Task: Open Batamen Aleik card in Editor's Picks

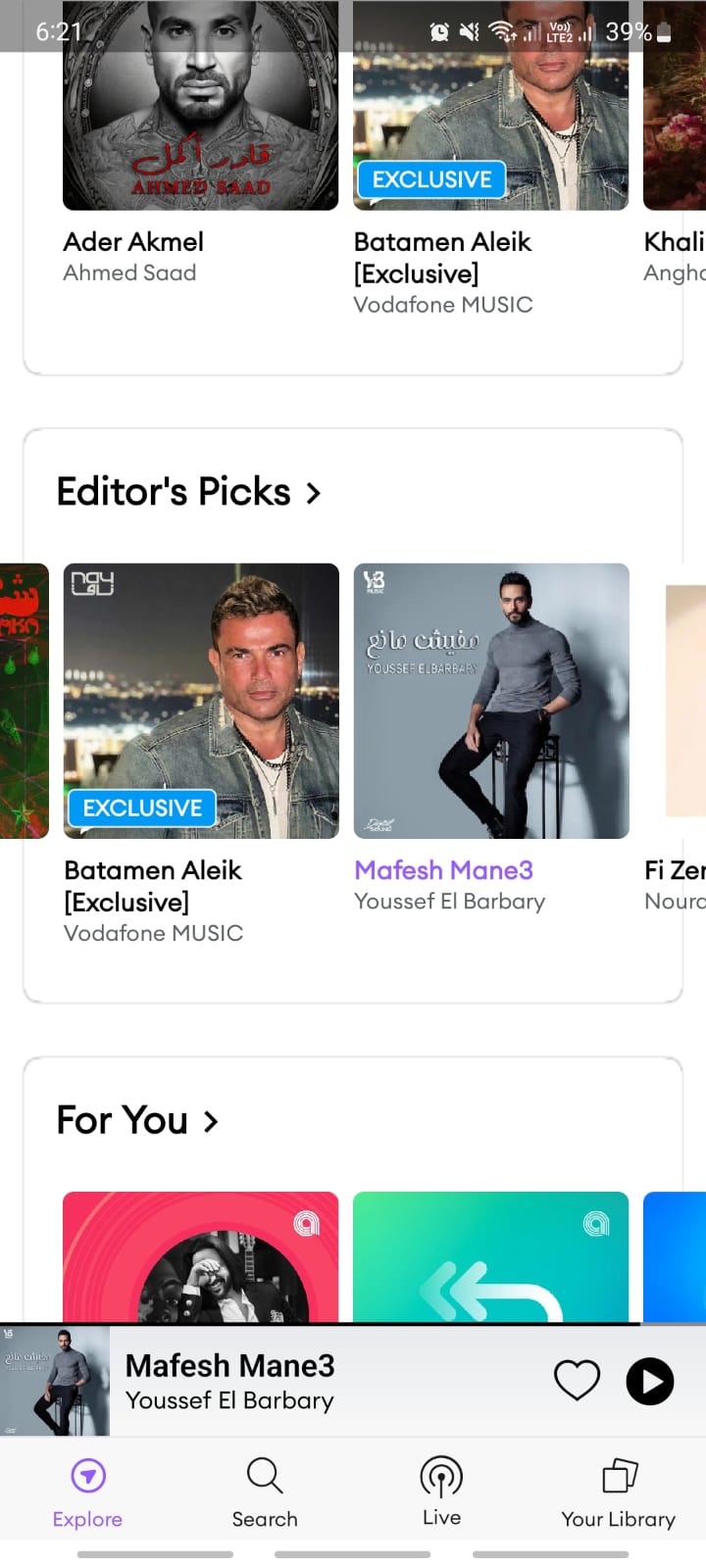Action: click(201, 701)
